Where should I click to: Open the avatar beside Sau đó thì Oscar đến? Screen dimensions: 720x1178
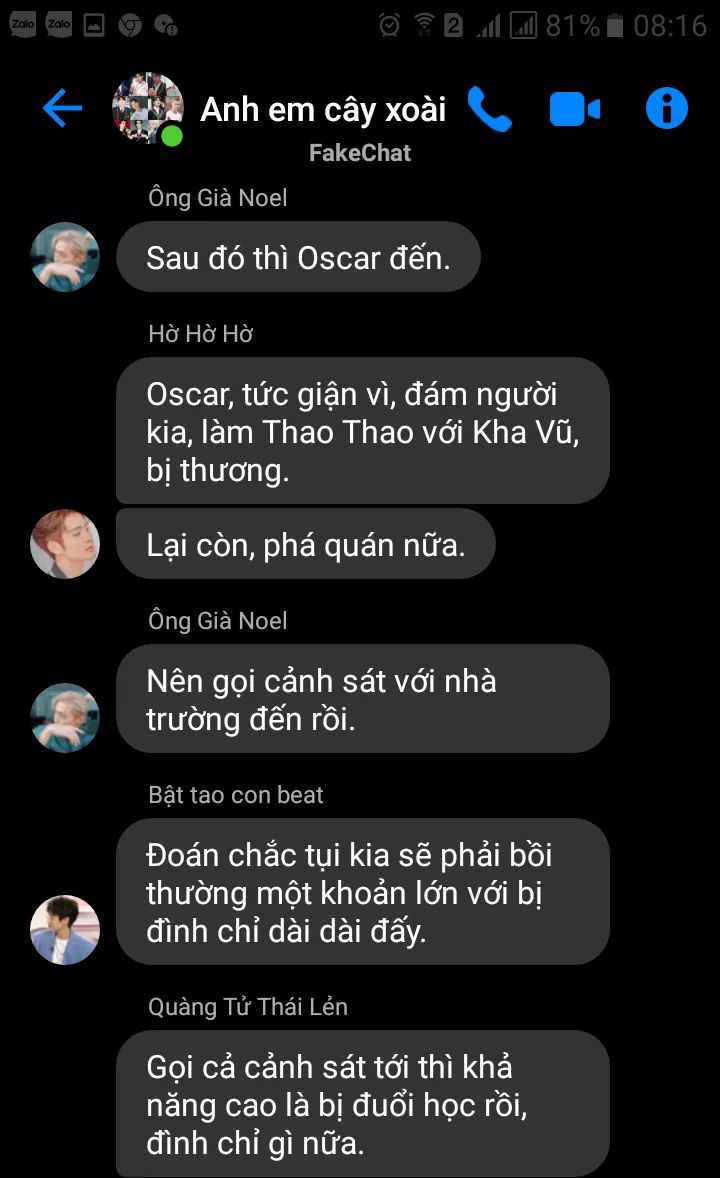[x=65, y=256]
